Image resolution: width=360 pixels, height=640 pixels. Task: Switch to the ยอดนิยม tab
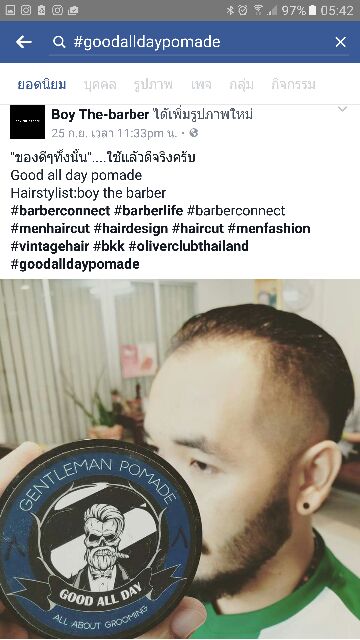[x=42, y=84]
